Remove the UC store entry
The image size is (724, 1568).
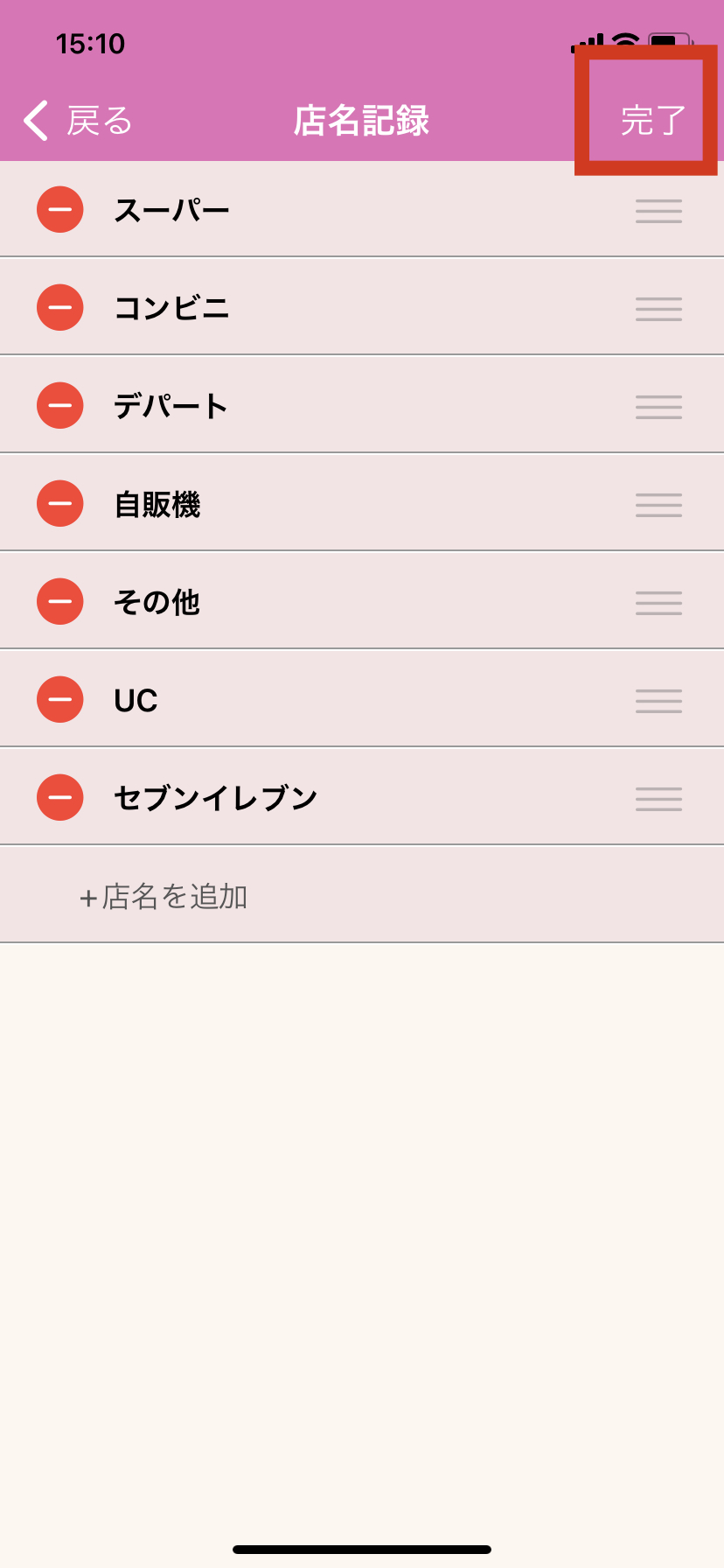coord(60,700)
